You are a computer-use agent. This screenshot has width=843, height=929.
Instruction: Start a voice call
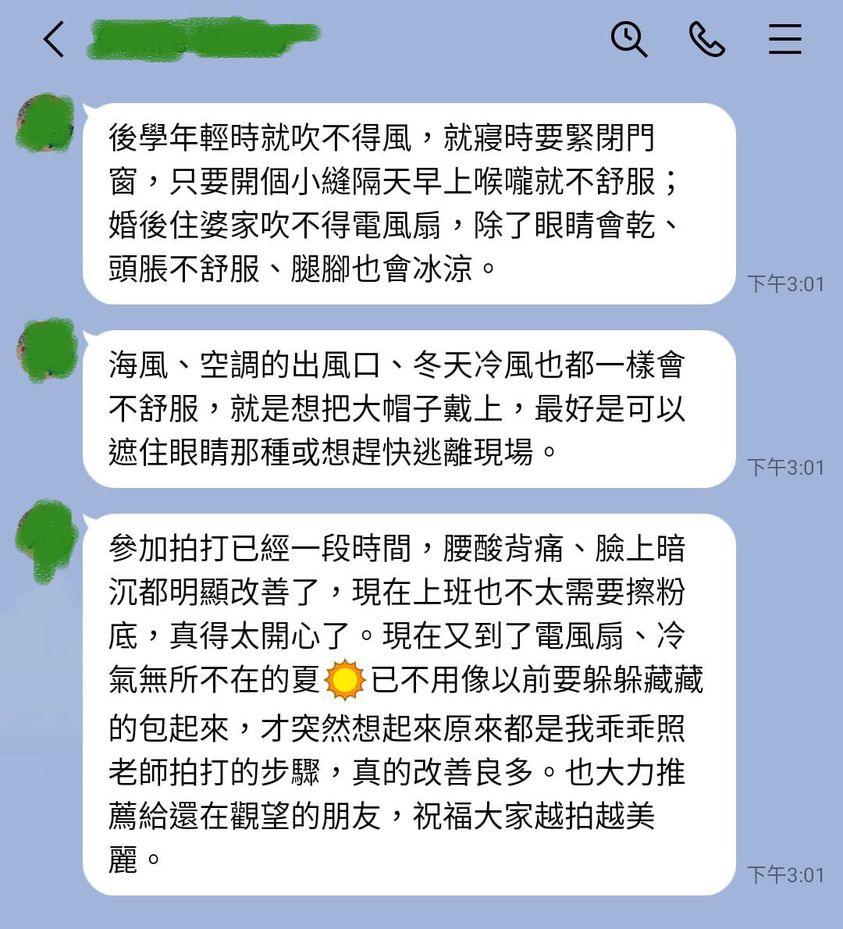click(x=707, y=40)
